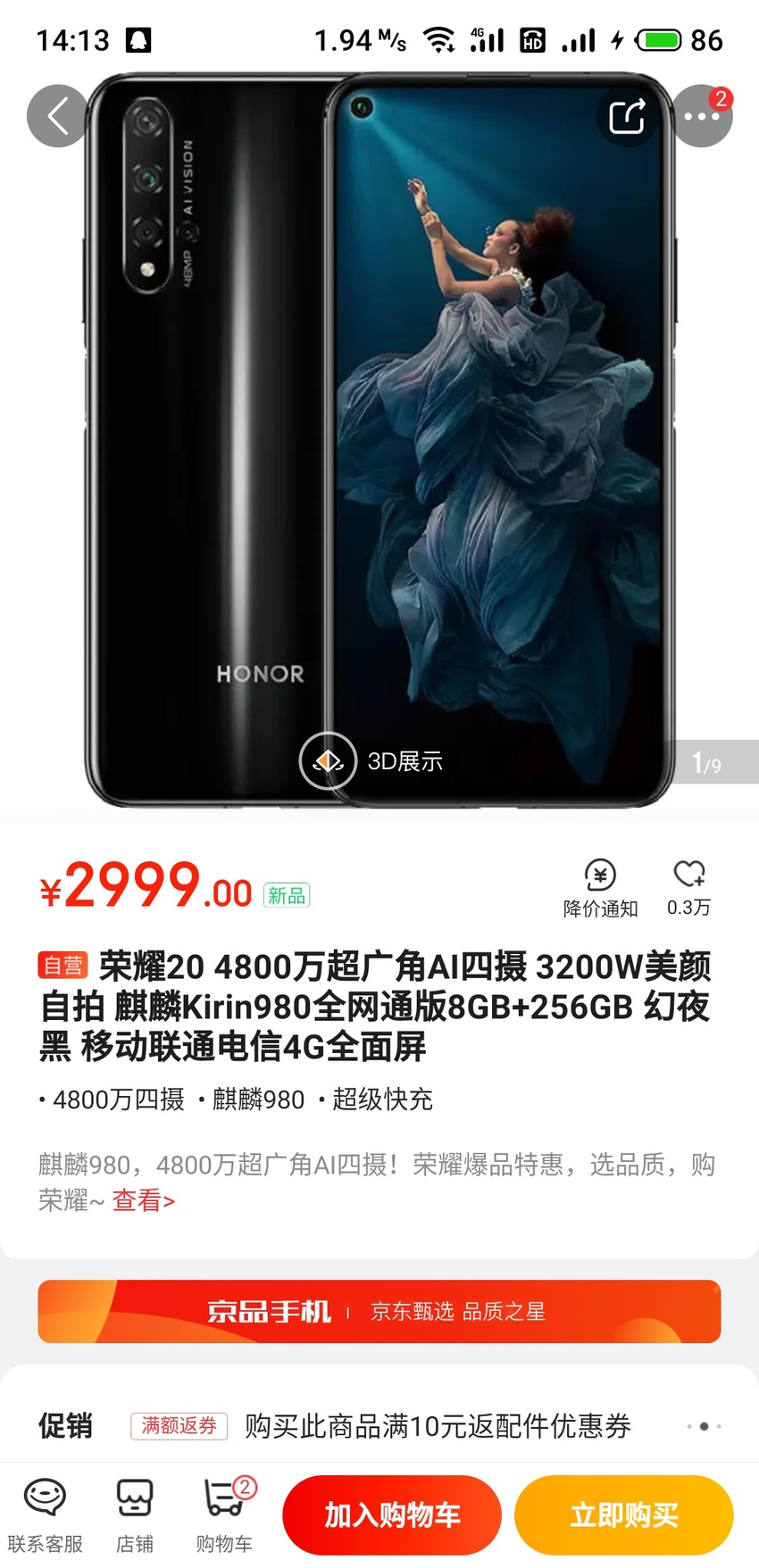Open the three-dot more menu

click(702, 116)
